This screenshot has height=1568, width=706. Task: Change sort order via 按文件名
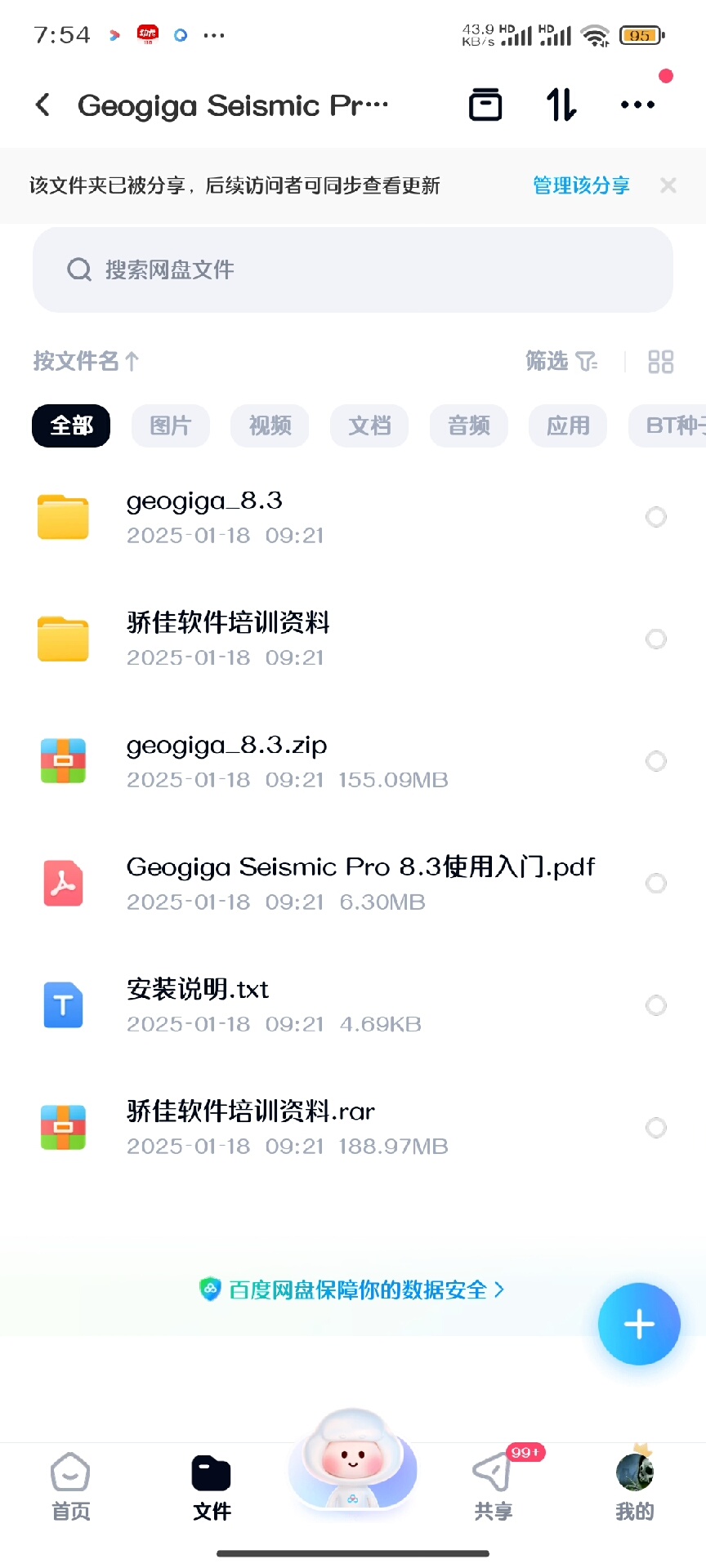point(86,361)
